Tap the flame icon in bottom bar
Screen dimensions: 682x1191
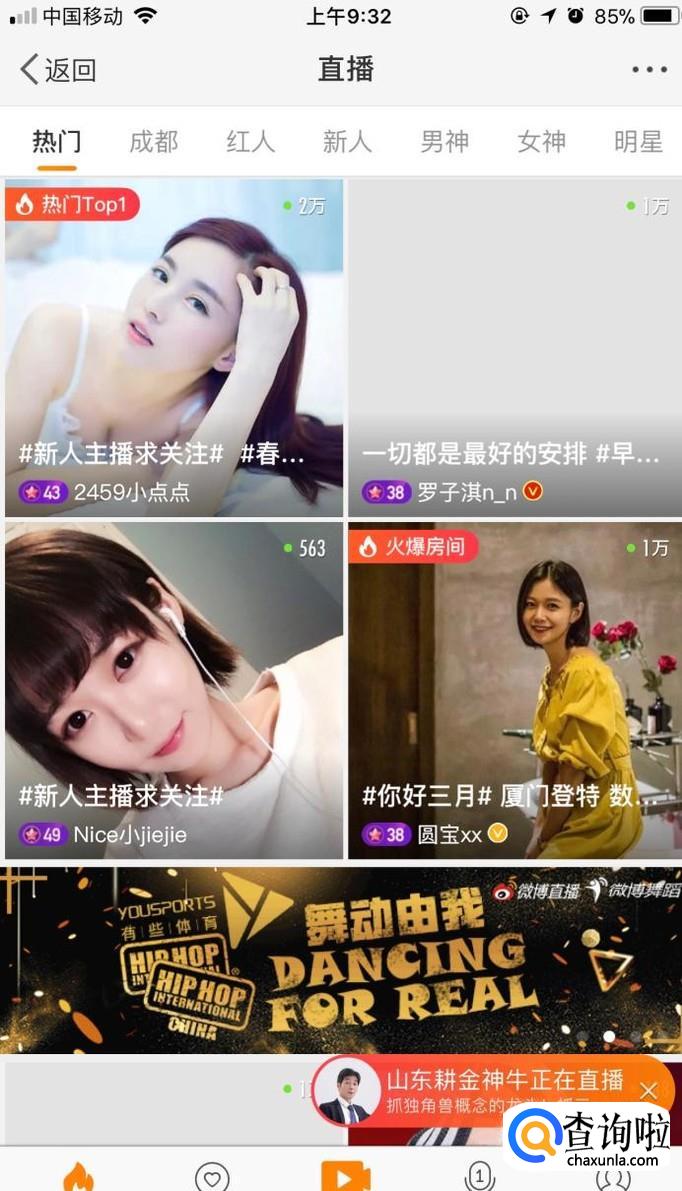coord(78,1176)
